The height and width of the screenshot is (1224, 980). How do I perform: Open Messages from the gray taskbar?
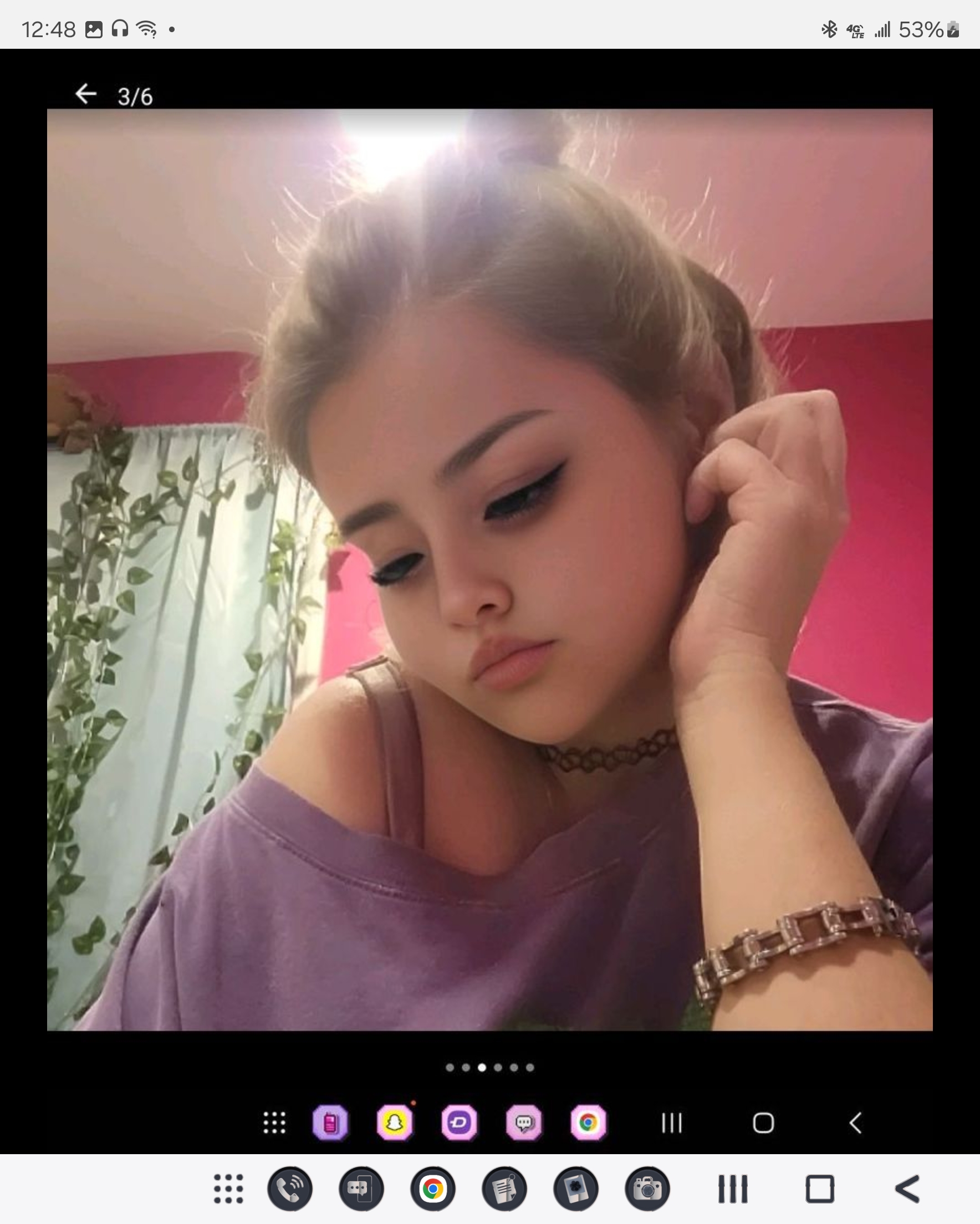pyautogui.click(x=361, y=1189)
